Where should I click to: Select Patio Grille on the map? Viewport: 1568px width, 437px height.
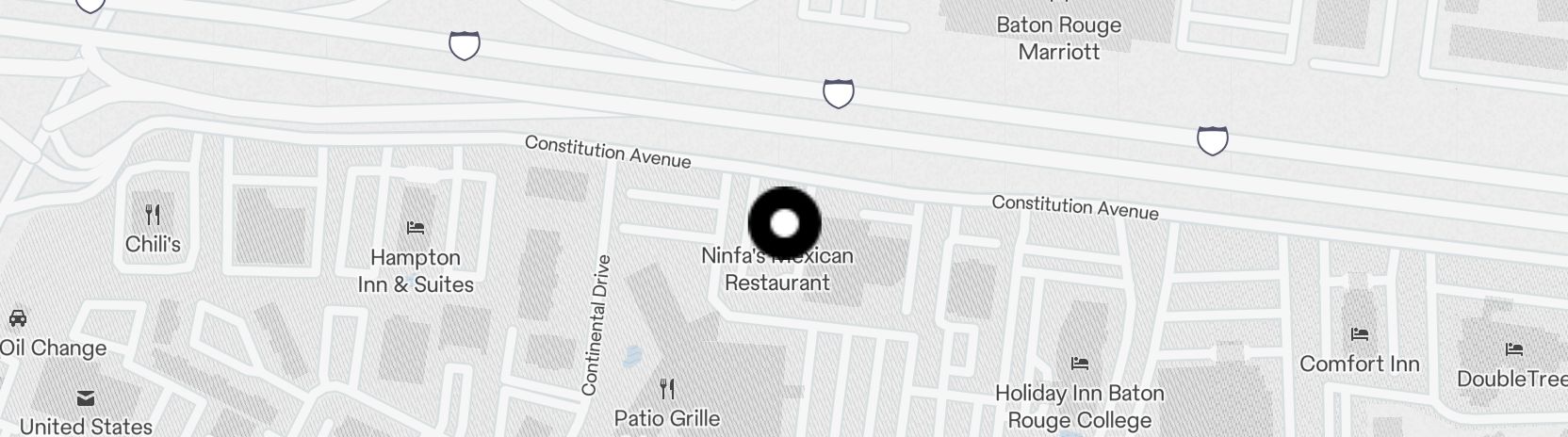click(667, 388)
